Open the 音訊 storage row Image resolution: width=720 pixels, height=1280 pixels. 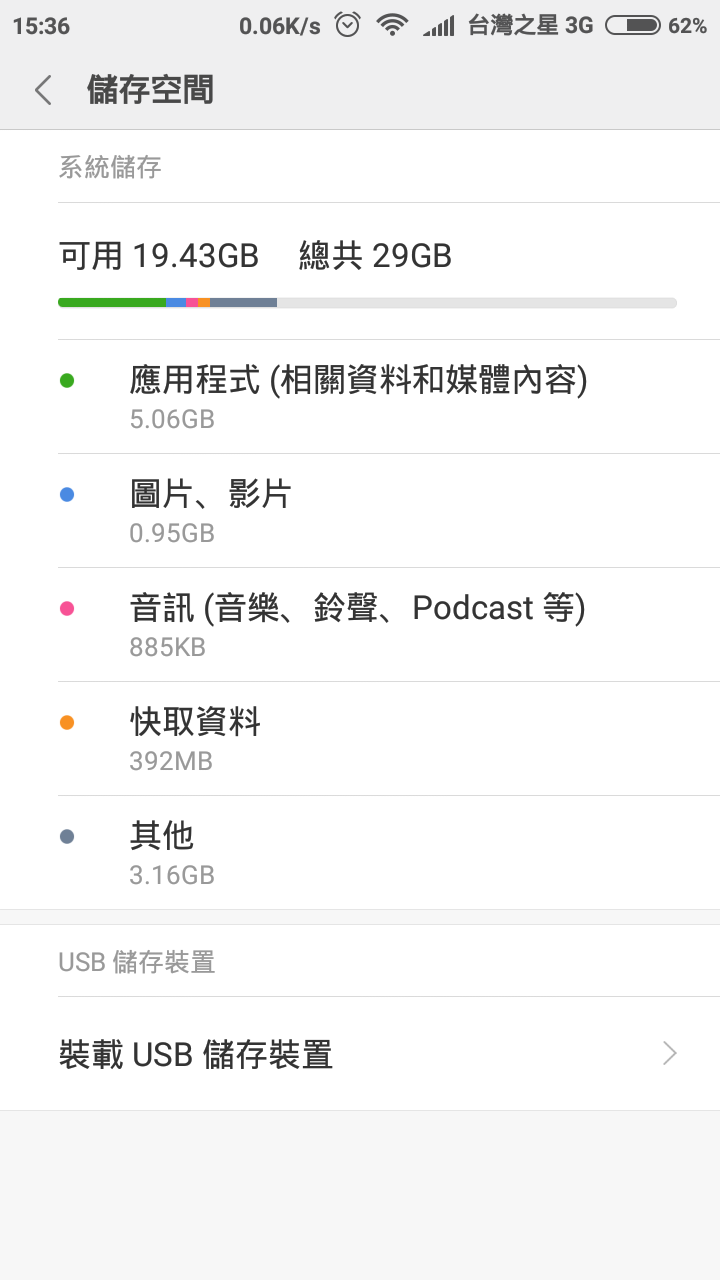point(360,625)
